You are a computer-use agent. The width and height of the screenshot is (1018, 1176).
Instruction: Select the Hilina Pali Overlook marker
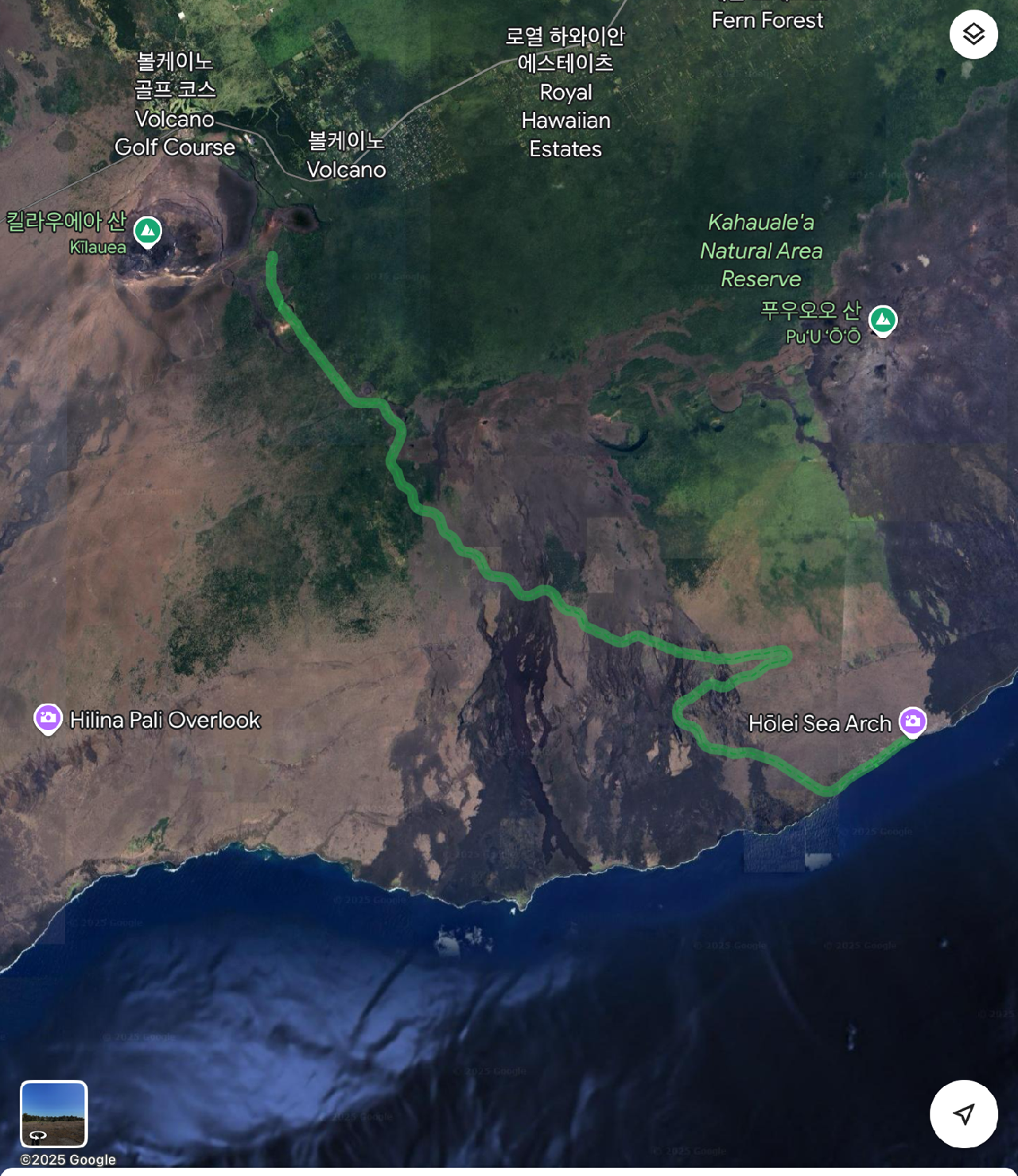coord(48,718)
